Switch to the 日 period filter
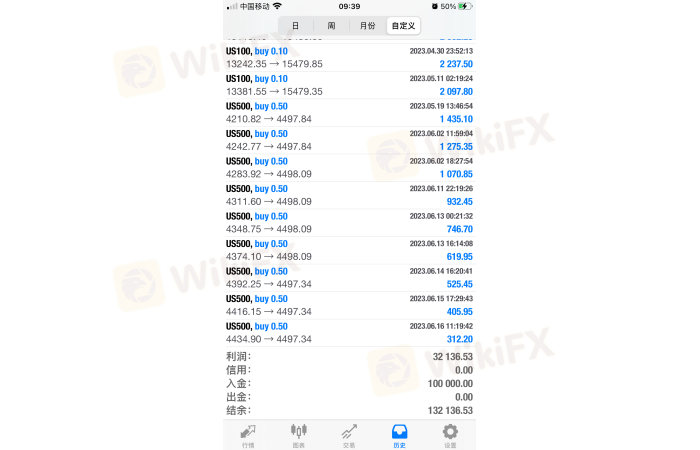 pyautogui.click(x=294, y=26)
